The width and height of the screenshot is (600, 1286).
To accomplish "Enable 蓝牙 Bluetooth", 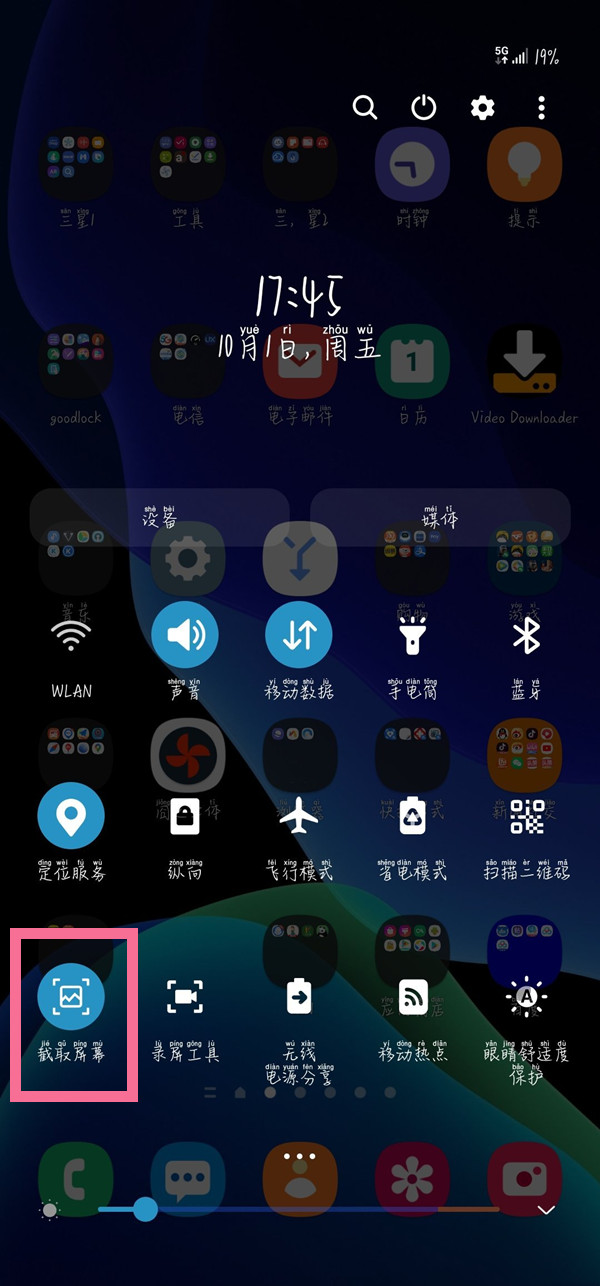I will pyautogui.click(x=526, y=634).
